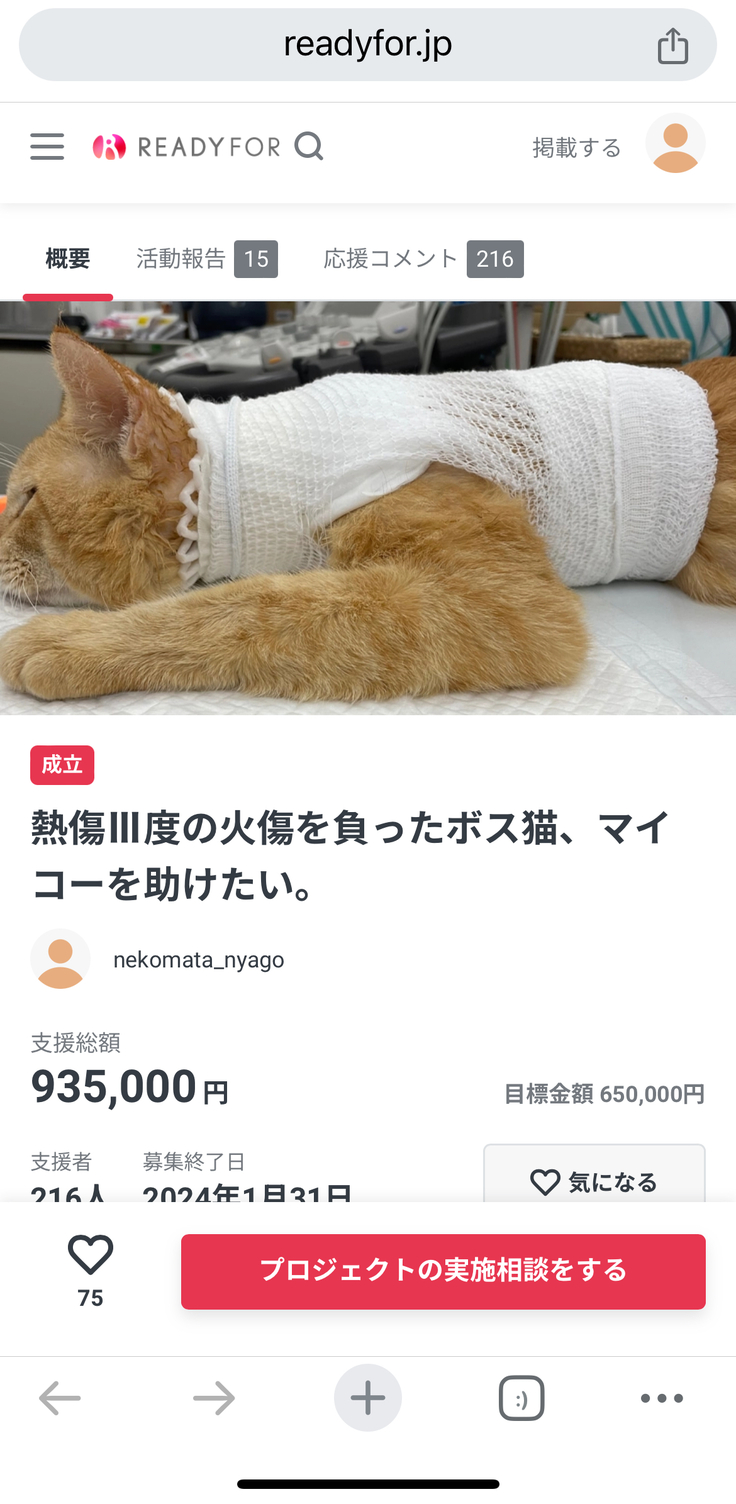Go to the READYFOR home logo
Image resolution: width=736 pixels, height=1504 pixels.
coord(186,147)
